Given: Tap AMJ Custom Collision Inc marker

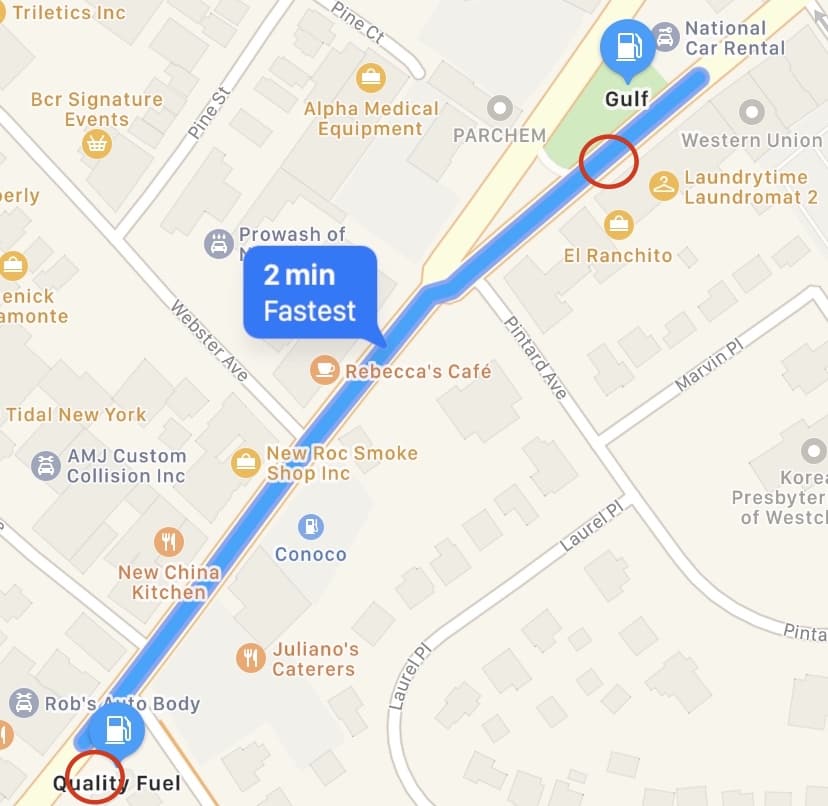Looking at the screenshot, I should point(45,465).
